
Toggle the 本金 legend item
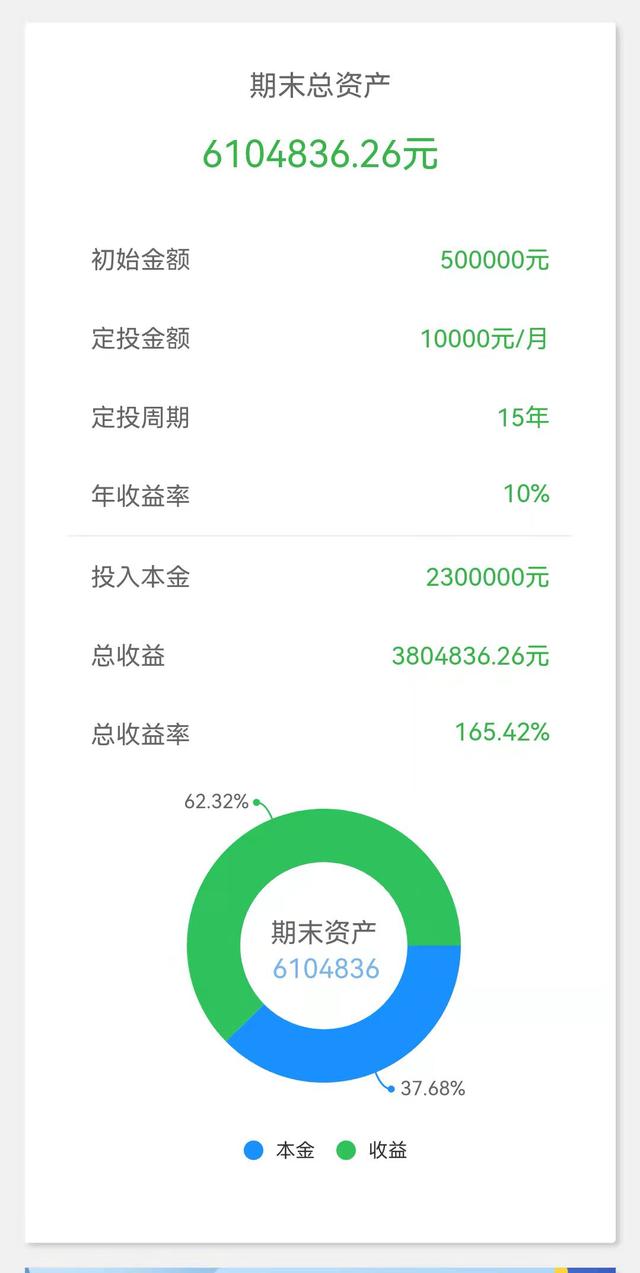[x=279, y=1150]
